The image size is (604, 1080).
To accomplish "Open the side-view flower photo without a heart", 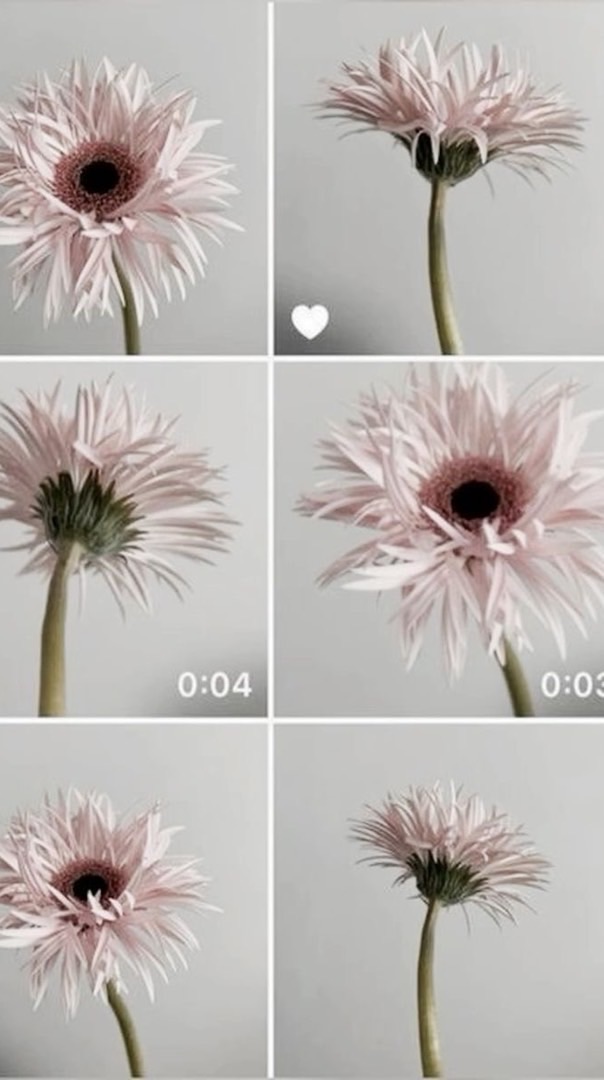I will tap(438, 900).
